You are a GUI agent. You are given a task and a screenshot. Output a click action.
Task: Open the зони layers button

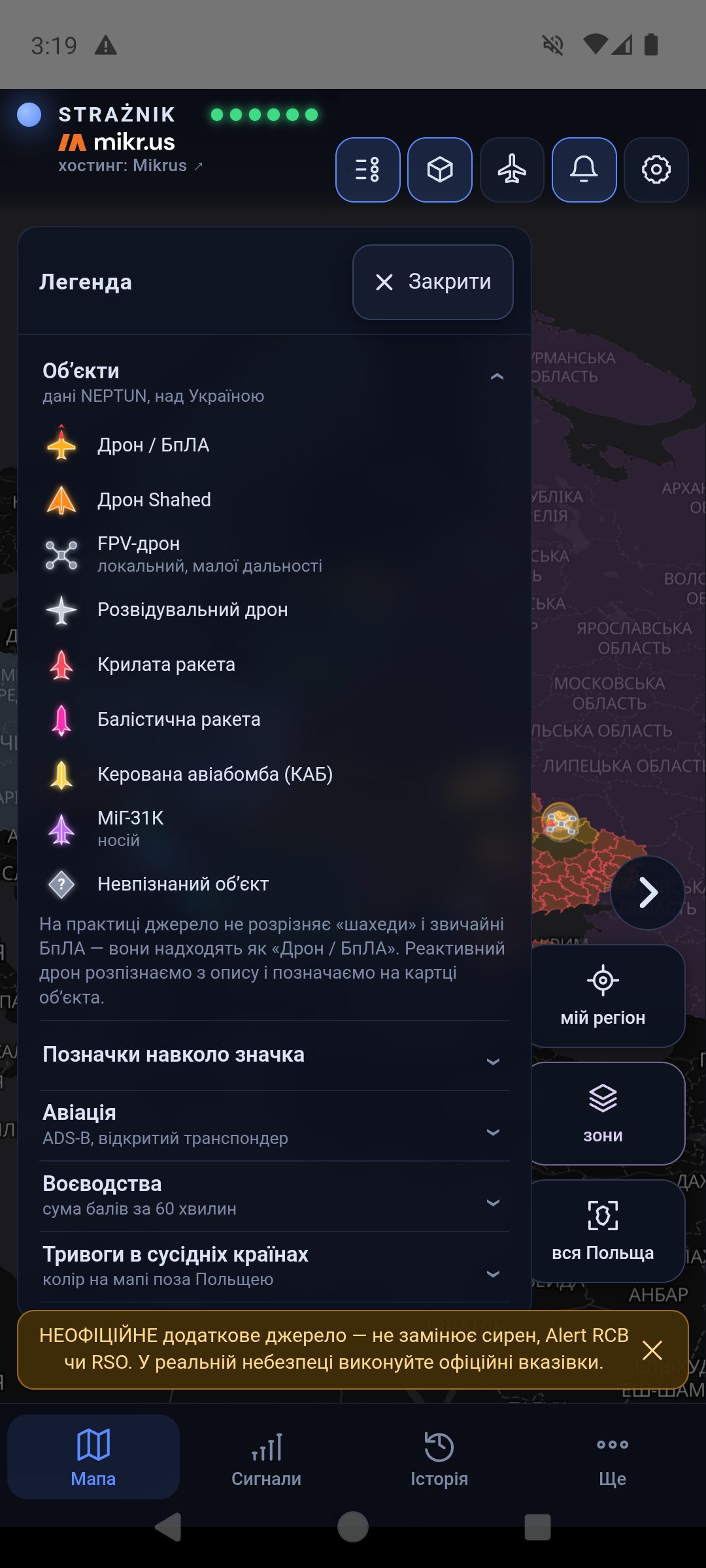pos(603,1114)
